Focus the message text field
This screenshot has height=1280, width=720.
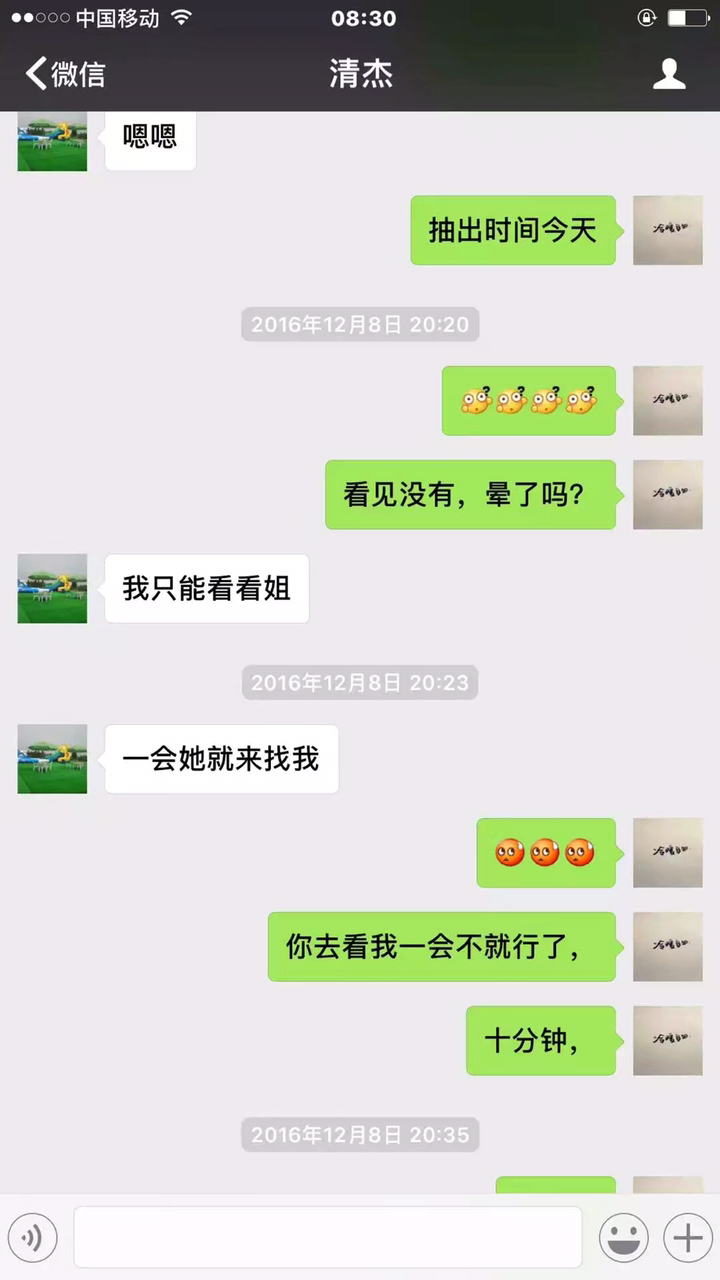pyautogui.click(x=327, y=1238)
